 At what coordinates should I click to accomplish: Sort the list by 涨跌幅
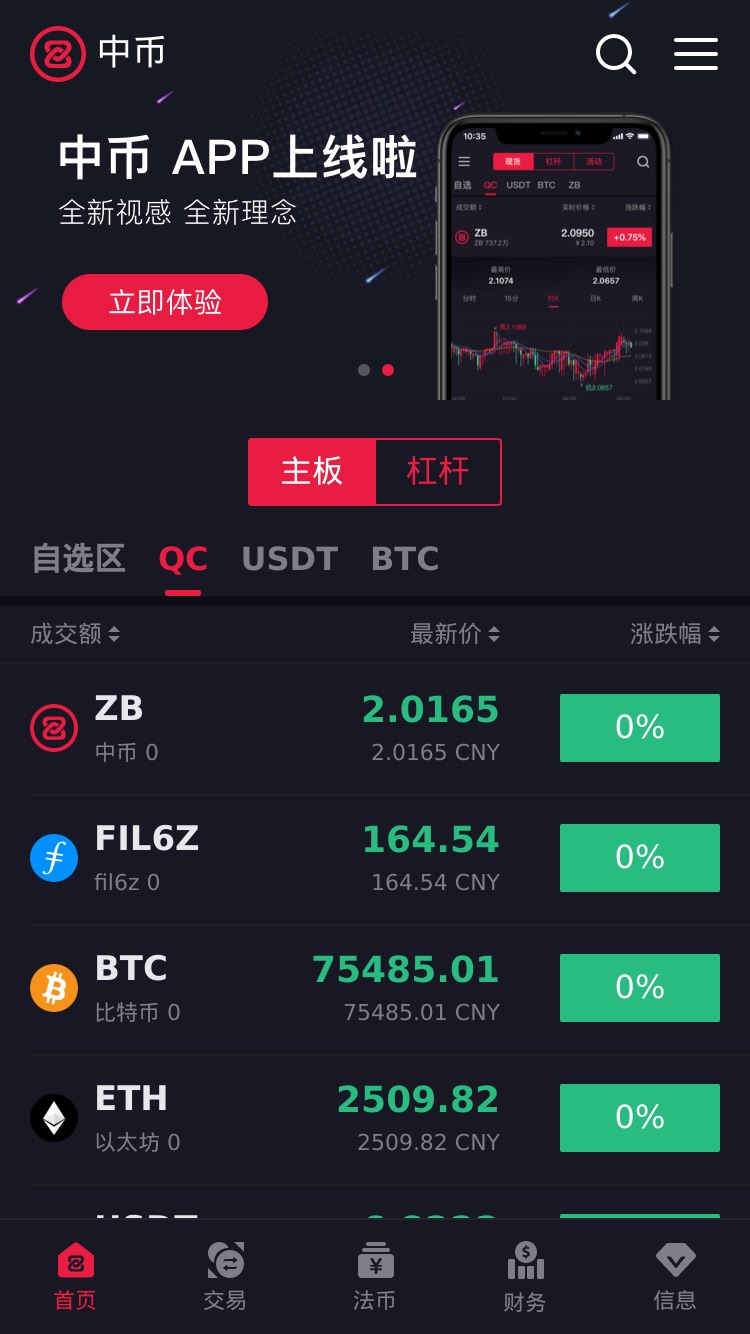click(675, 634)
